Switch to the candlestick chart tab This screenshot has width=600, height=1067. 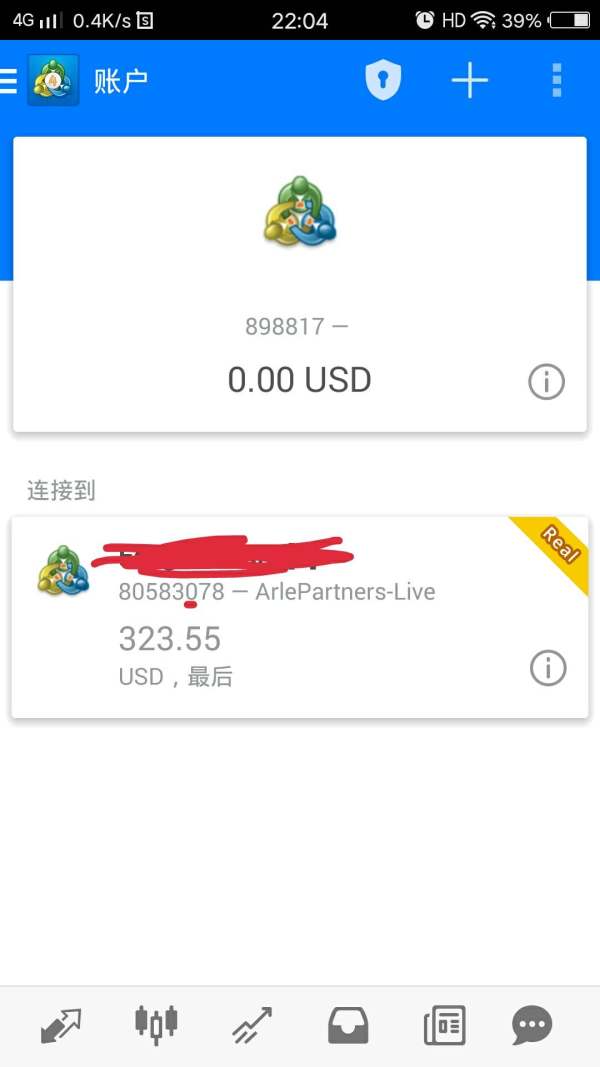[156, 1023]
